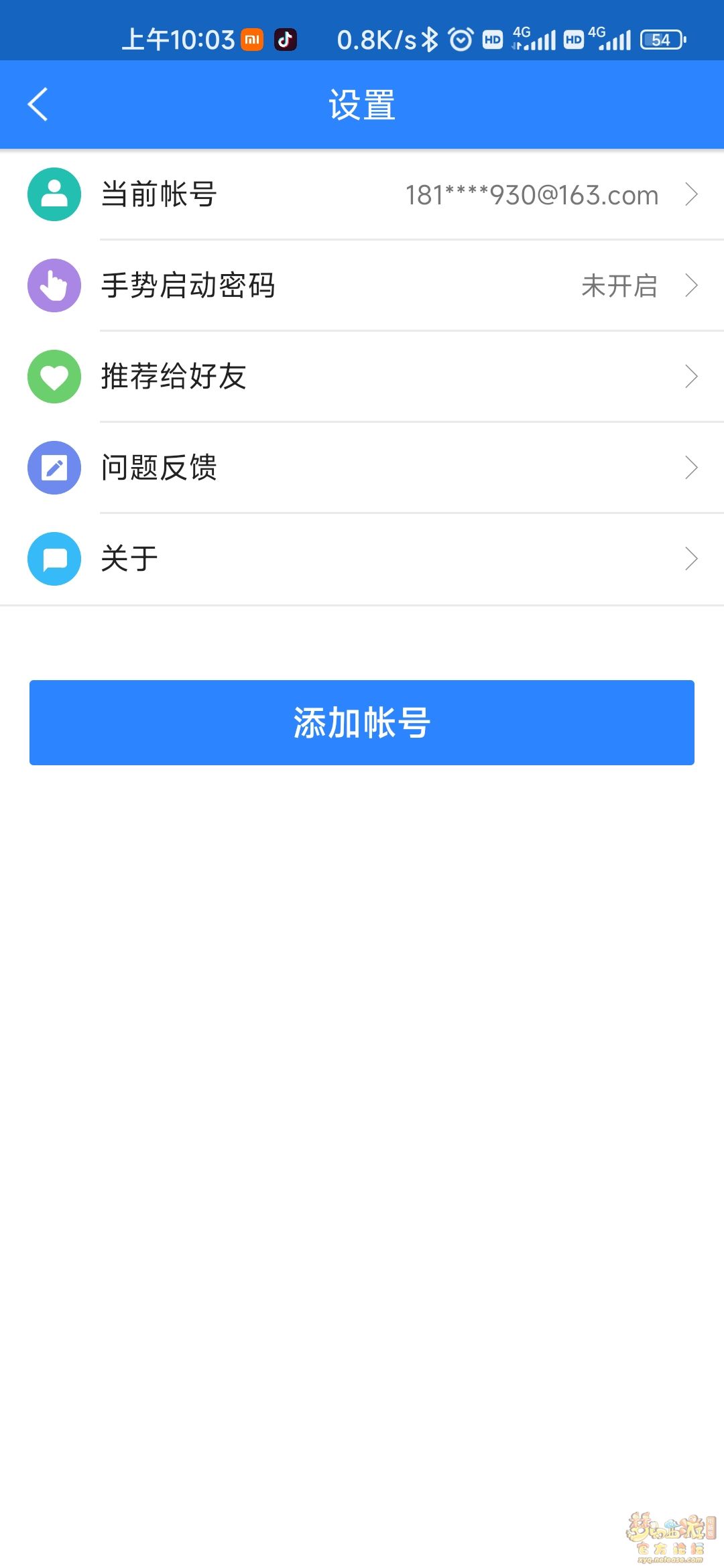Open the 关于 about page

tap(362, 559)
